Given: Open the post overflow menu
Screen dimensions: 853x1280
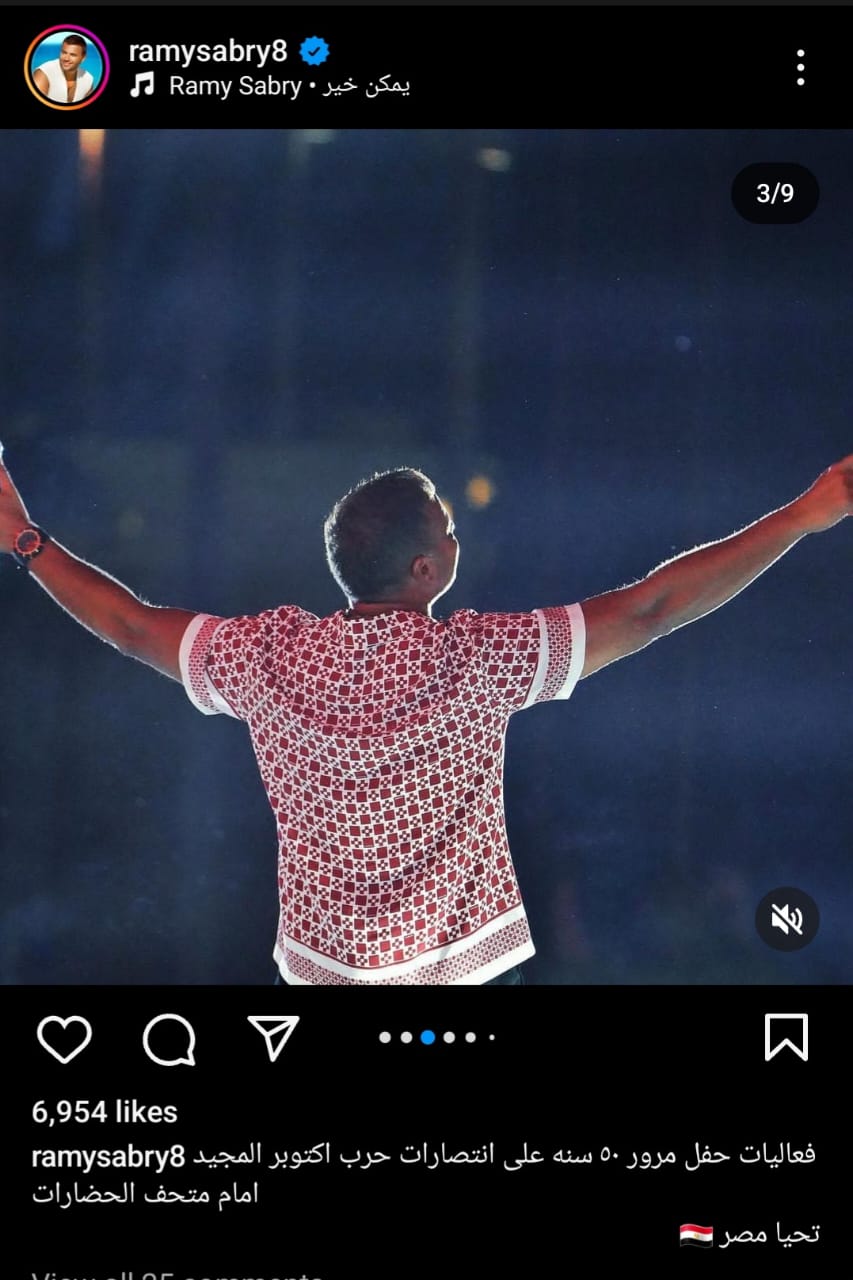Looking at the screenshot, I should (x=800, y=67).
